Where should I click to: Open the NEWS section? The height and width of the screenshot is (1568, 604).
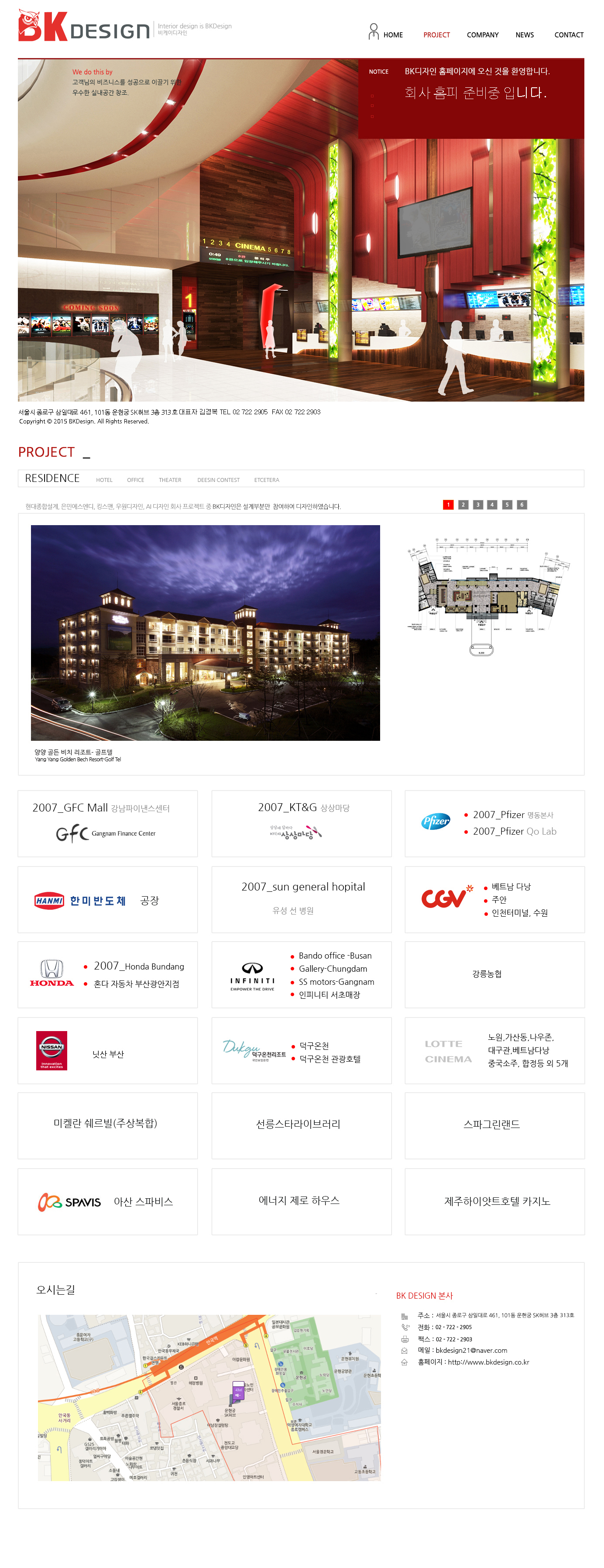[524, 34]
